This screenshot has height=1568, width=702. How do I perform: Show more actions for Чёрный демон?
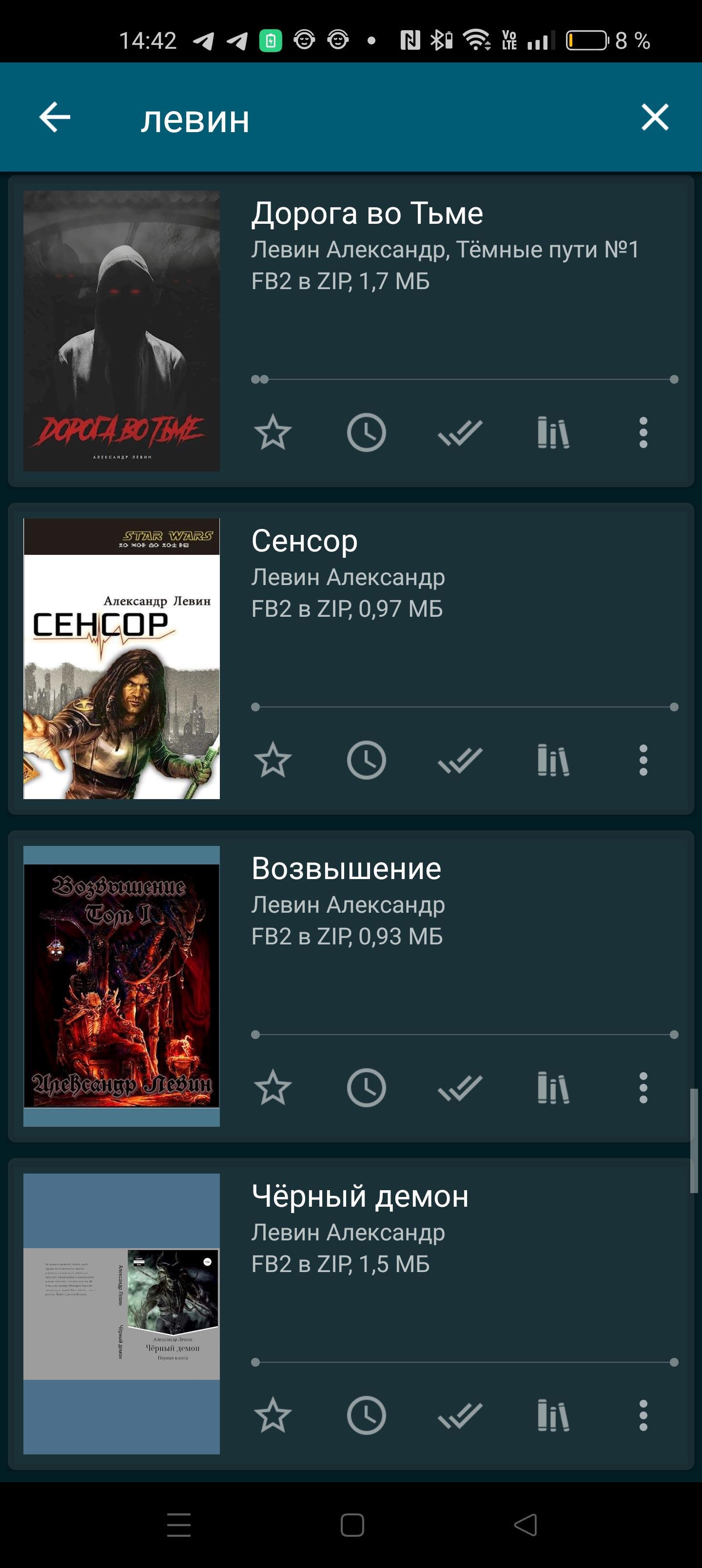pos(643,1415)
